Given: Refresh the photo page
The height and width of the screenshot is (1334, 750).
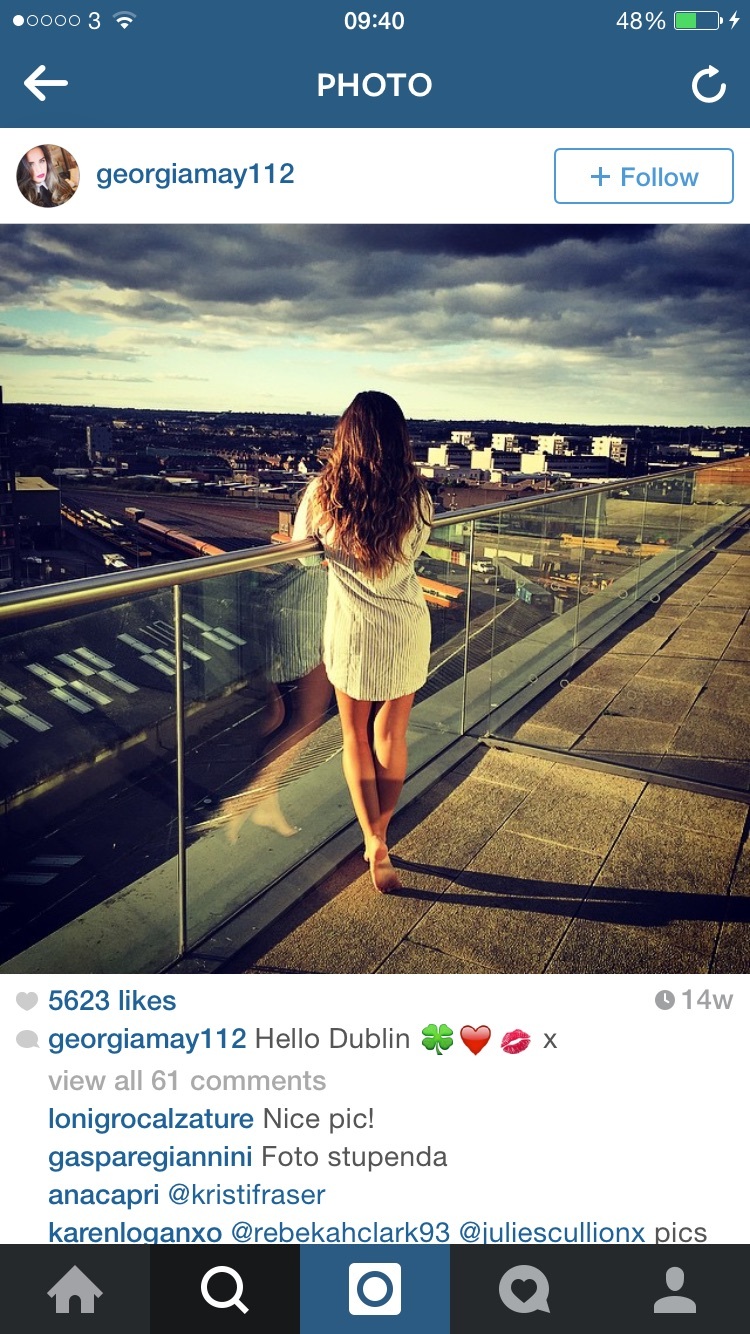Looking at the screenshot, I should pyautogui.click(x=708, y=85).
